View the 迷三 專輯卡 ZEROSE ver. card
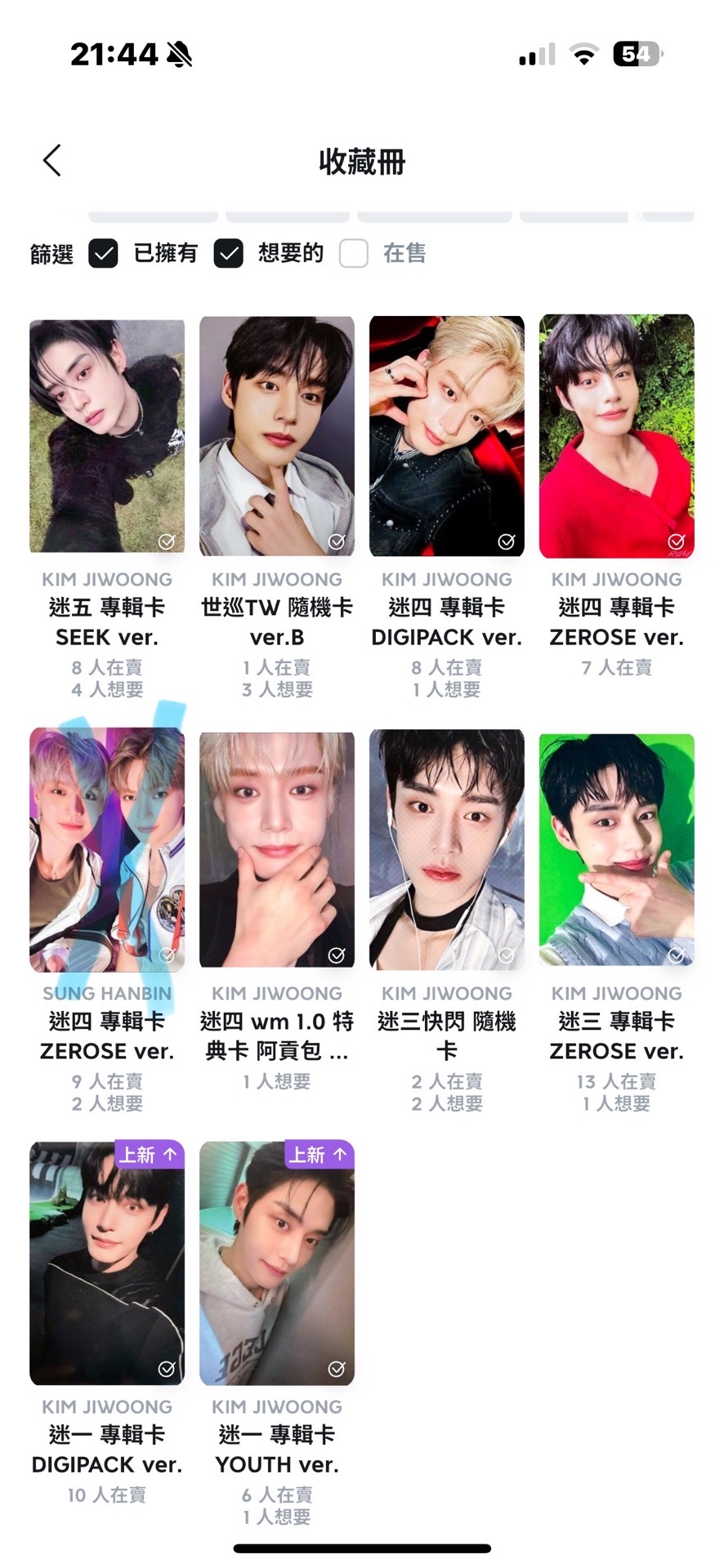 tap(617, 849)
